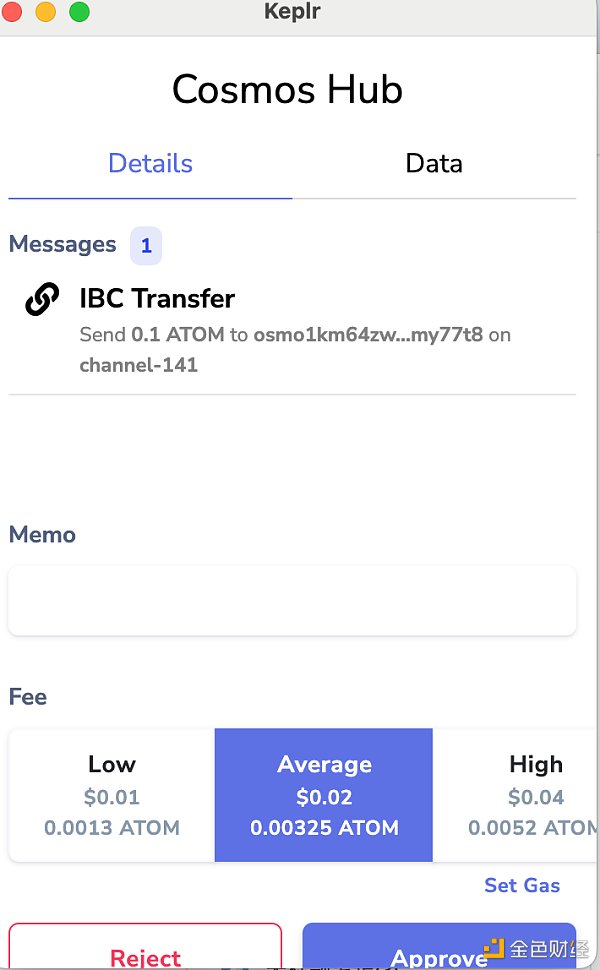Screen dimensions: 600x970
Task: Close the Keplr window with red button
Action: tap(14, 13)
